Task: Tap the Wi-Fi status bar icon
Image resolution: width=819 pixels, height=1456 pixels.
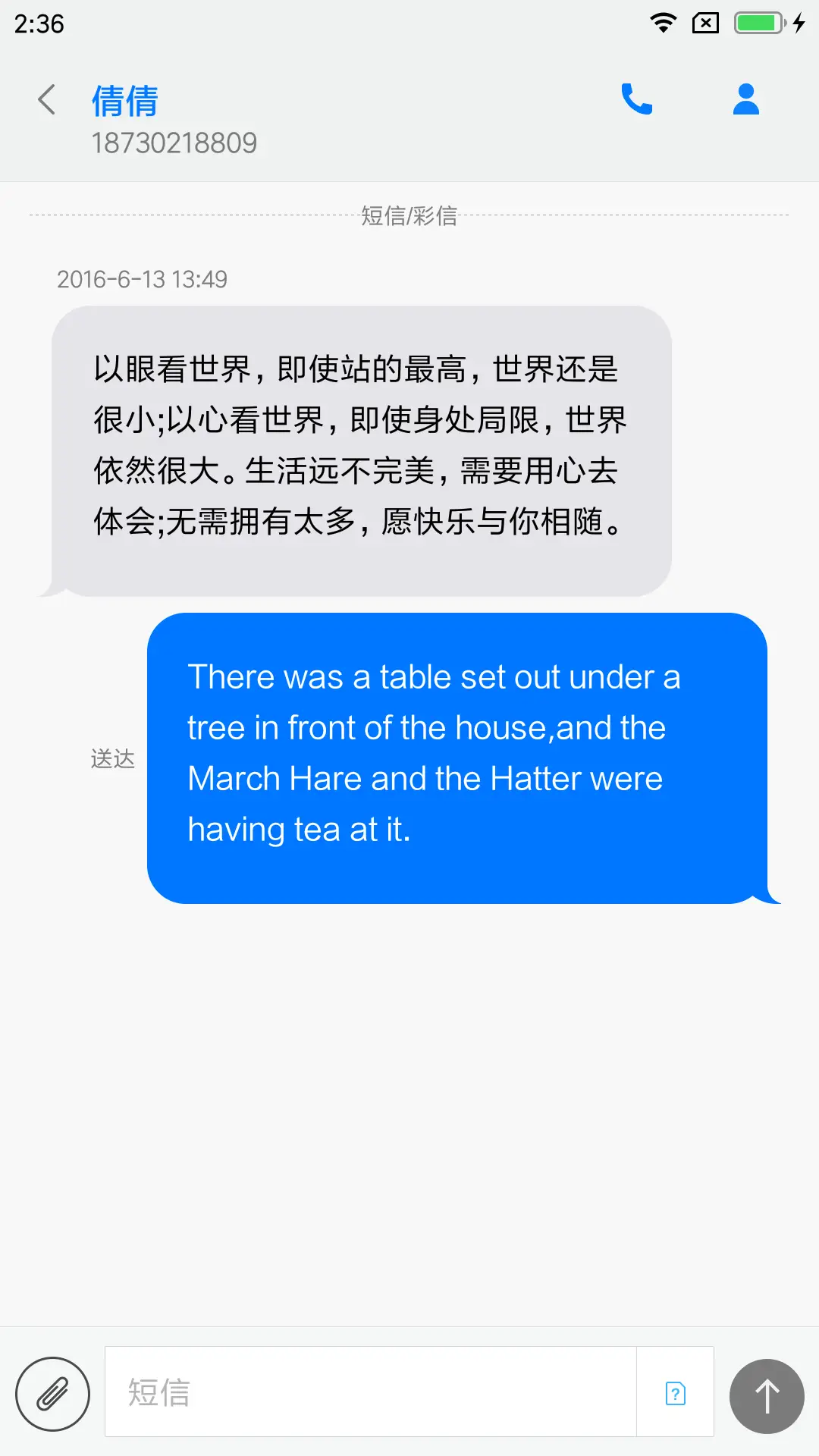Action: (662, 23)
